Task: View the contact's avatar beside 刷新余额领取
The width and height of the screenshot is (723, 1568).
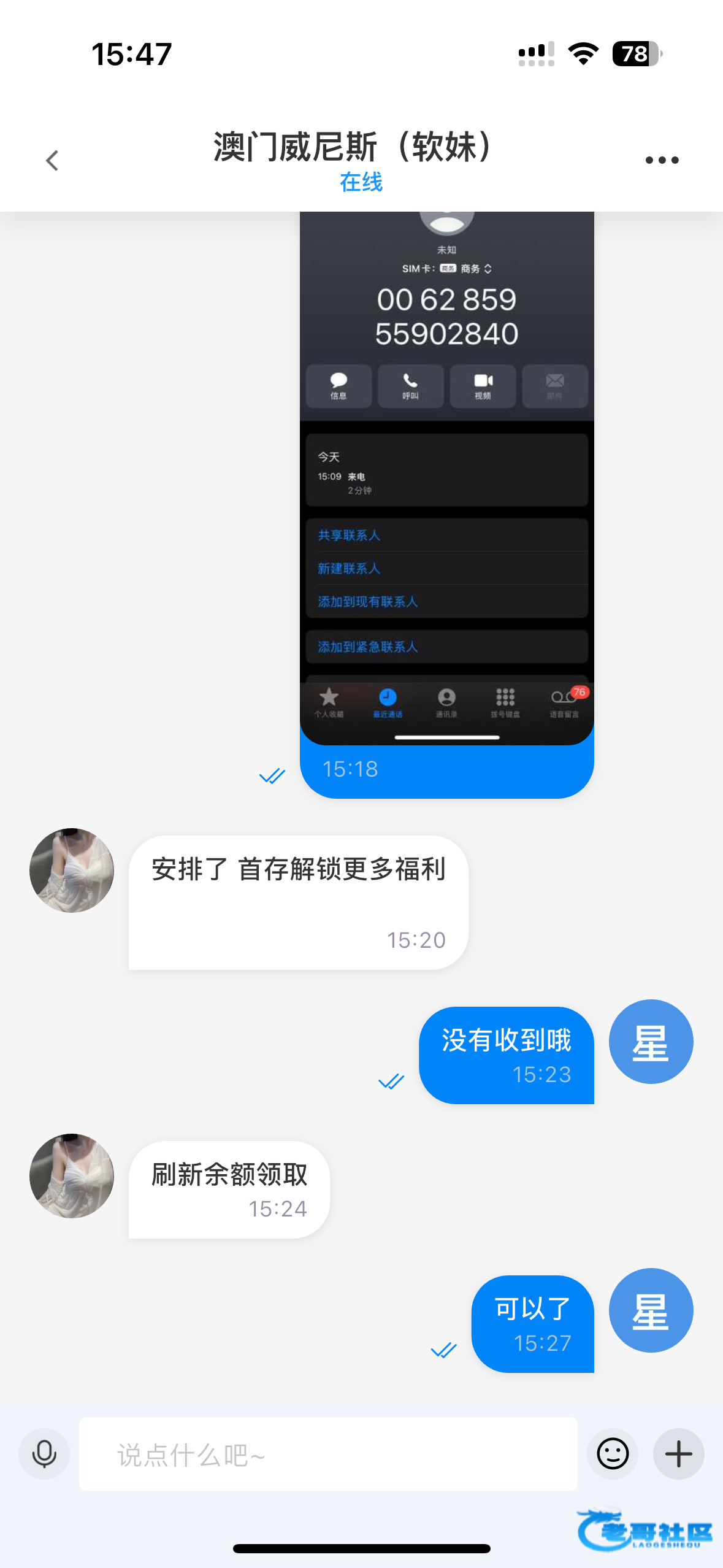Action: [x=72, y=1175]
